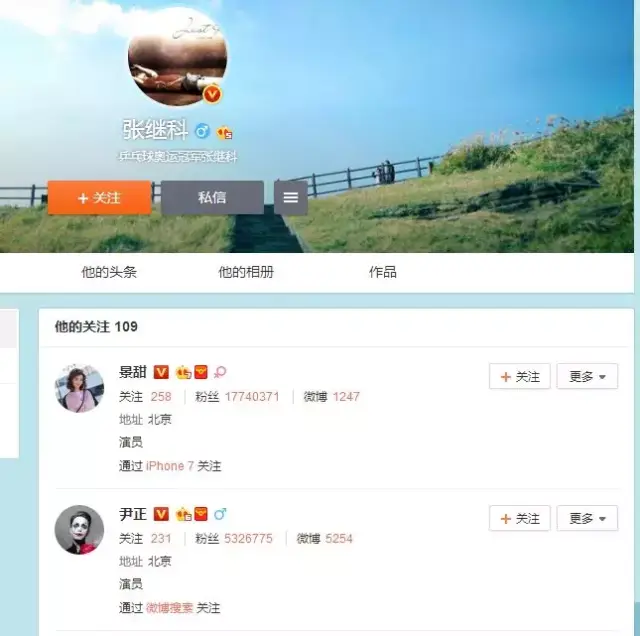The height and width of the screenshot is (636, 640).
Task: View 景甜's avatar picture
Action: click(x=79, y=388)
